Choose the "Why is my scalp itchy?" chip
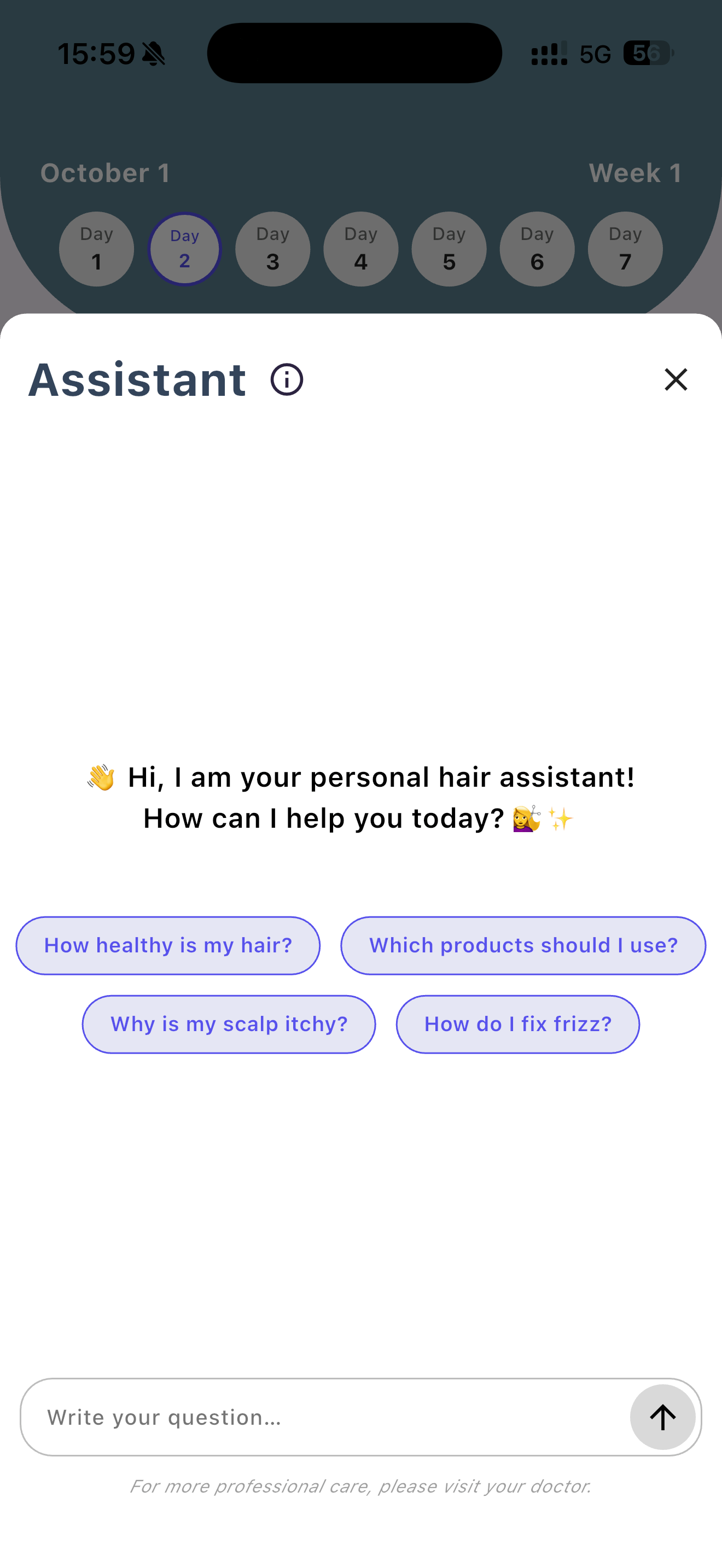The width and height of the screenshot is (722, 1568). pos(229,1024)
